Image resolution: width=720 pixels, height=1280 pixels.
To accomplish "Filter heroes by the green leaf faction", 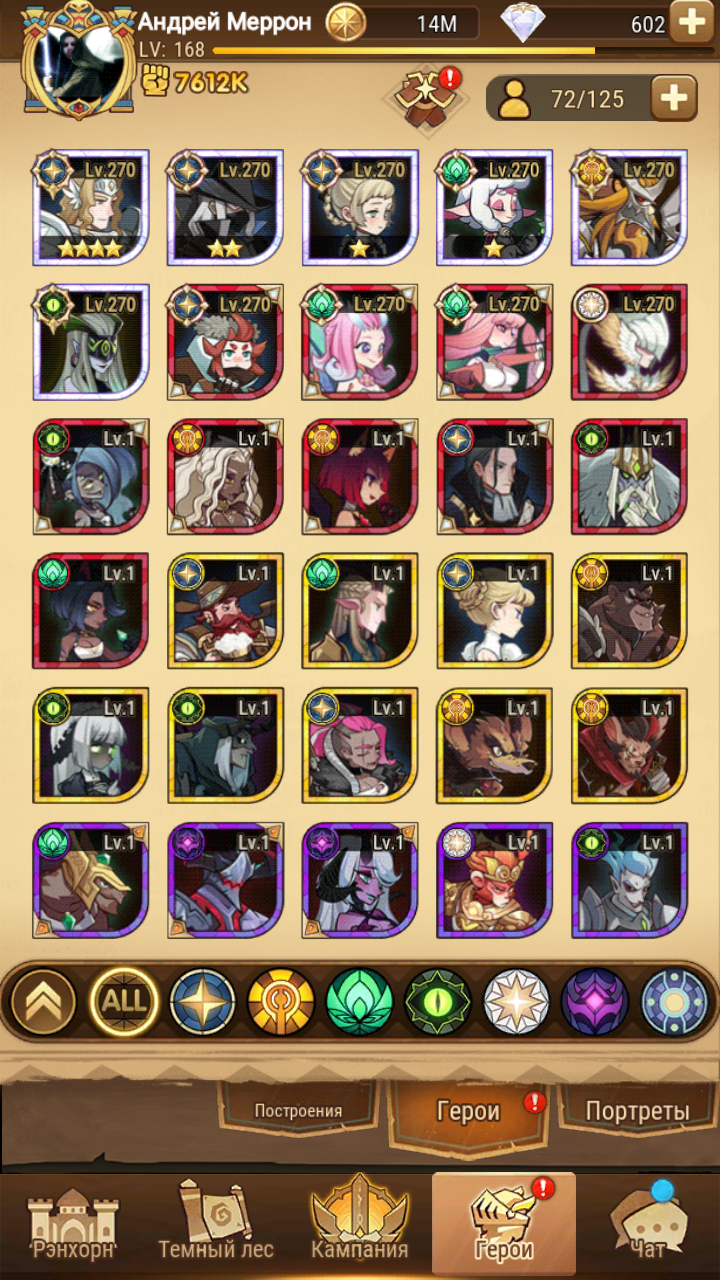I will 360,1001.
